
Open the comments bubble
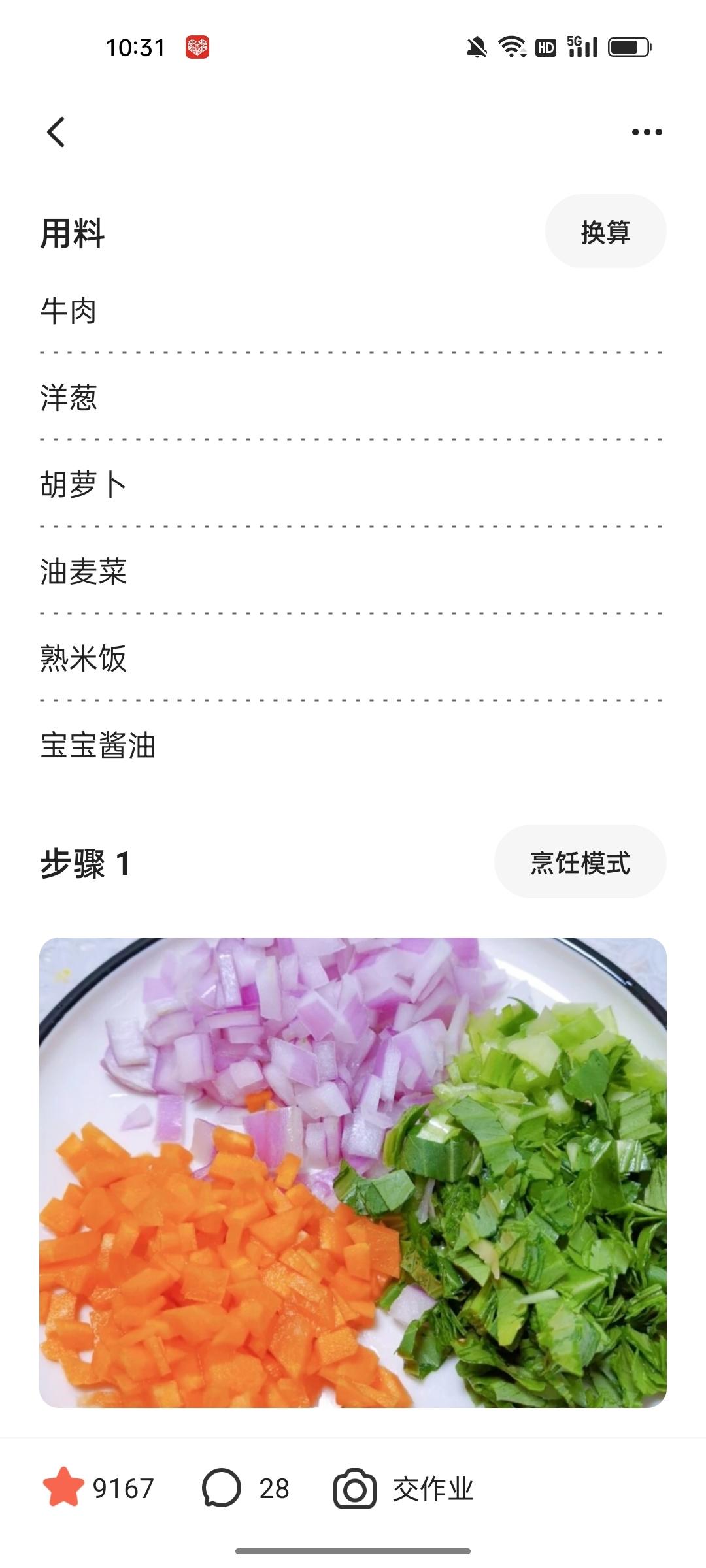pos(222,1489)
